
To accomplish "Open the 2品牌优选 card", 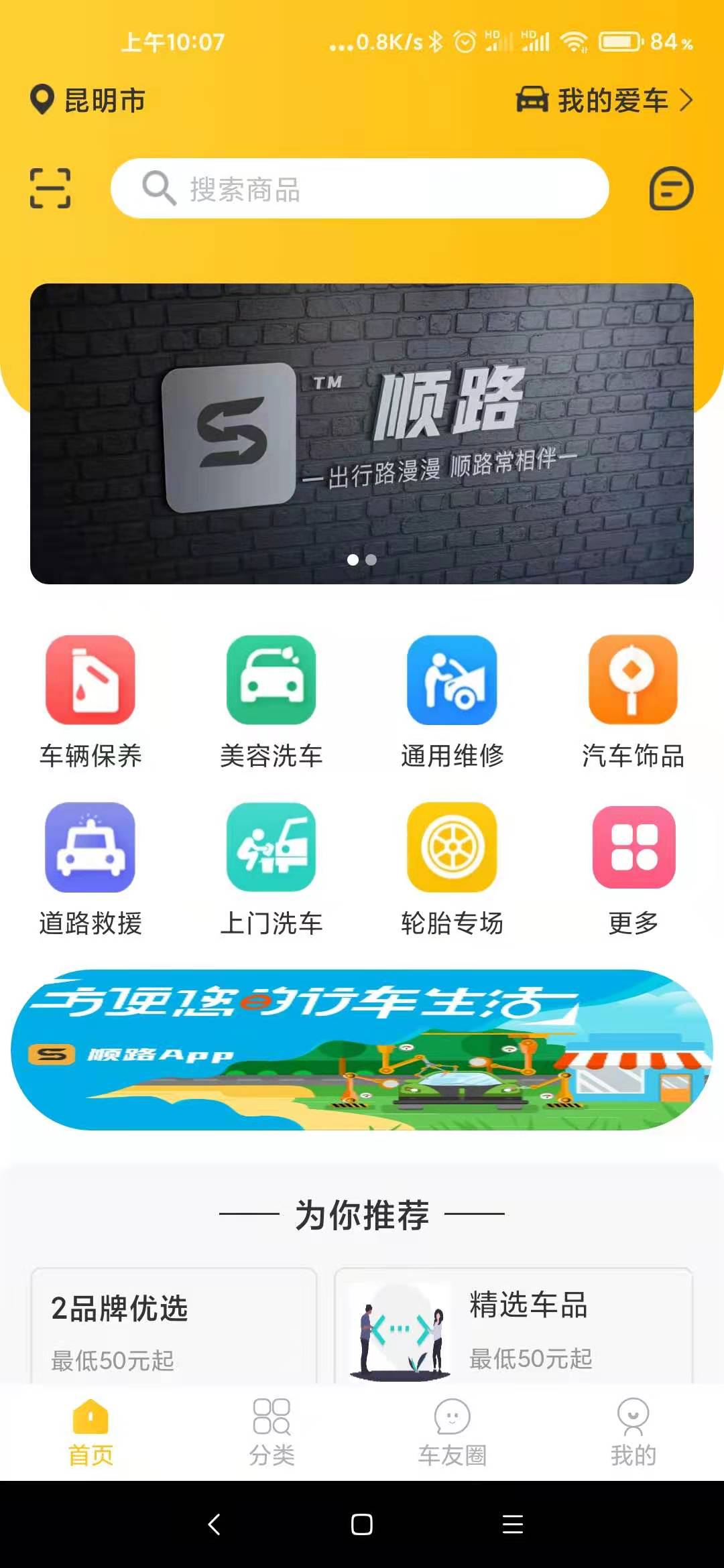I will [x=174, y=1327].
